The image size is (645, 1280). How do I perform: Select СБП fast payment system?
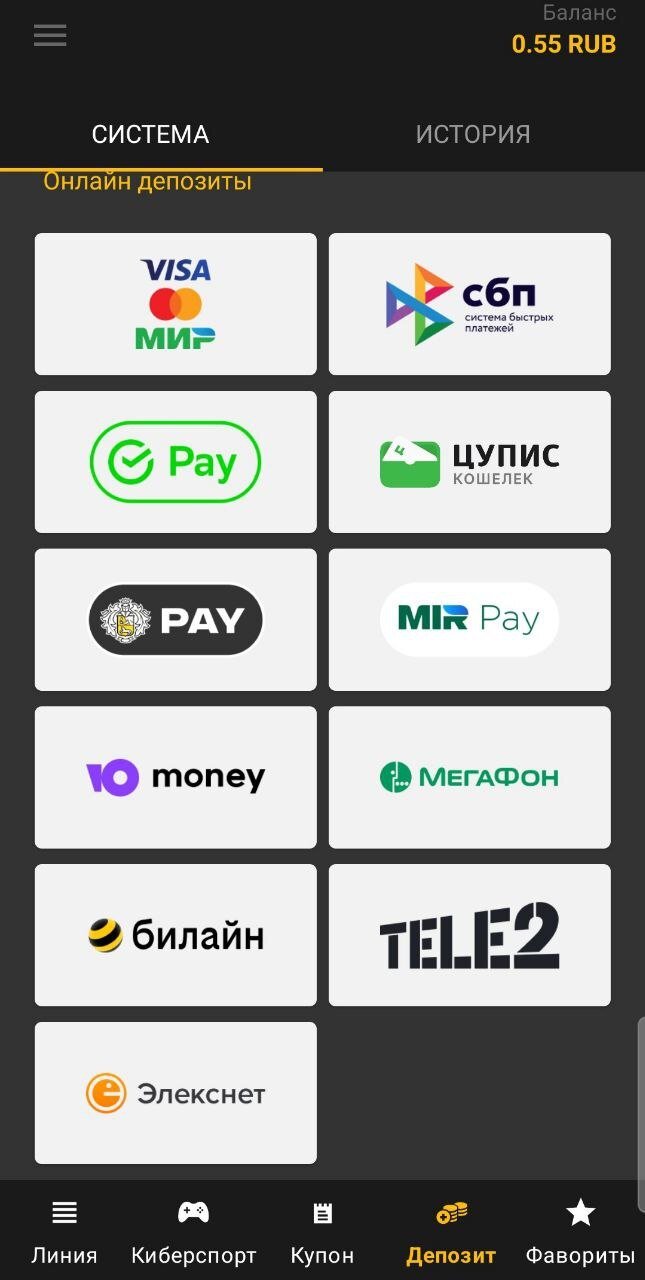coord(469,304)
